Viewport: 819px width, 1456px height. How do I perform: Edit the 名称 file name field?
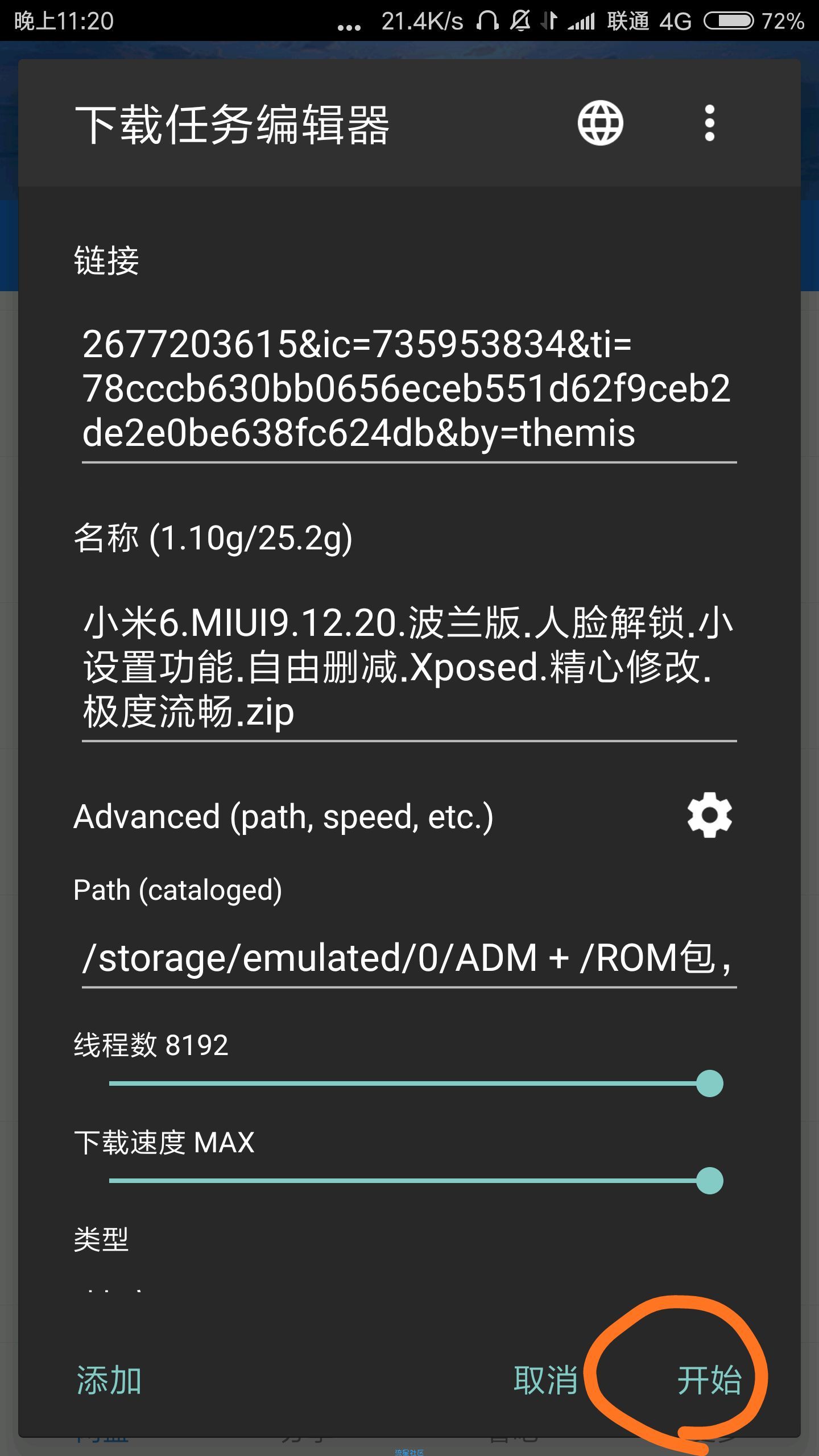(409, 668)
